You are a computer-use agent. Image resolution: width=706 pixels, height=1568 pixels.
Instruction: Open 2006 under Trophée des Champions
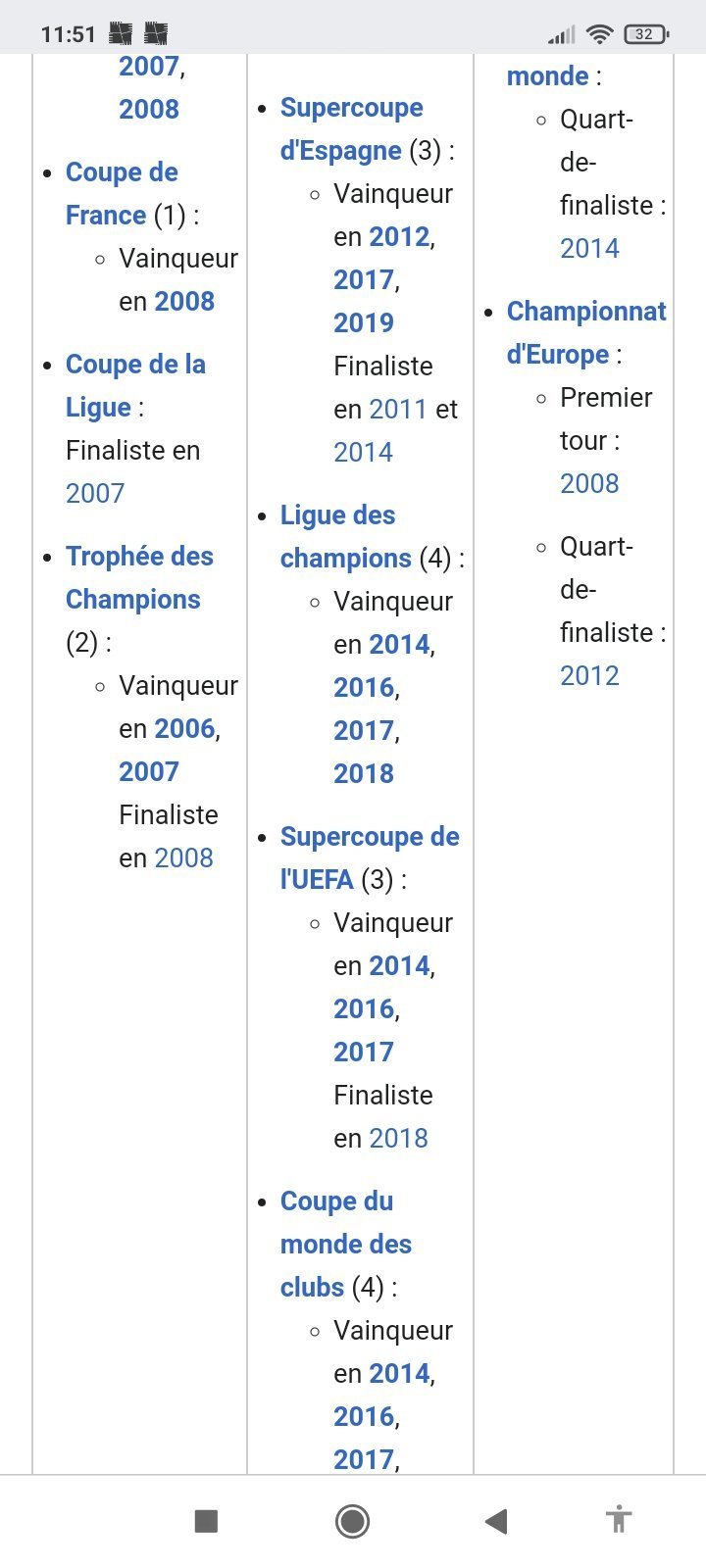(184, 729)
